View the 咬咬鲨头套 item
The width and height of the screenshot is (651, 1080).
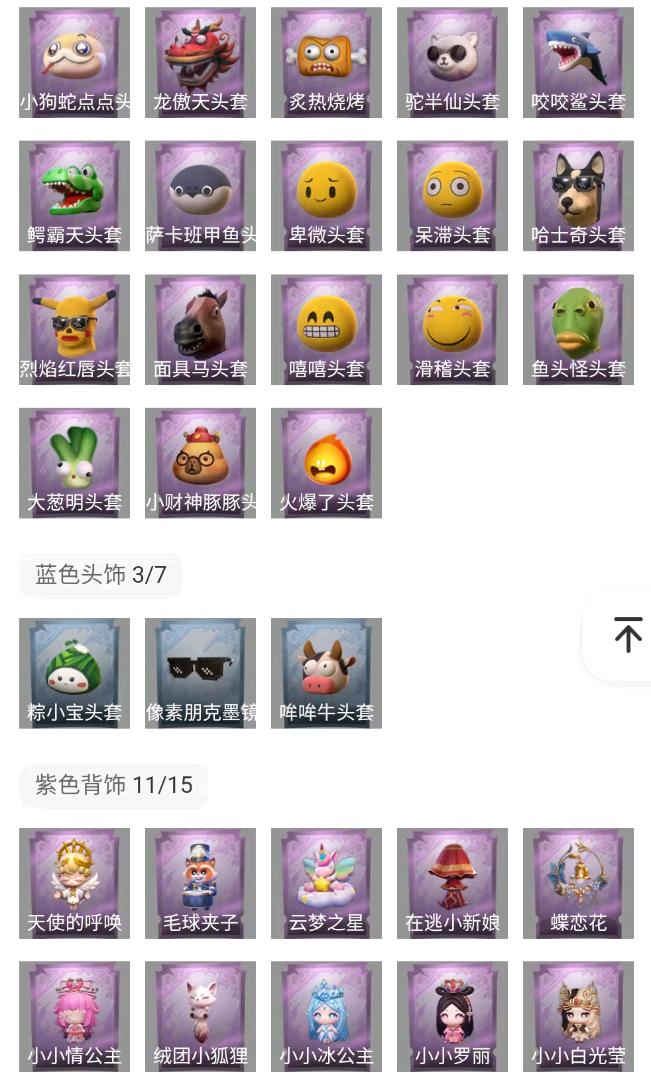point(578,63)
